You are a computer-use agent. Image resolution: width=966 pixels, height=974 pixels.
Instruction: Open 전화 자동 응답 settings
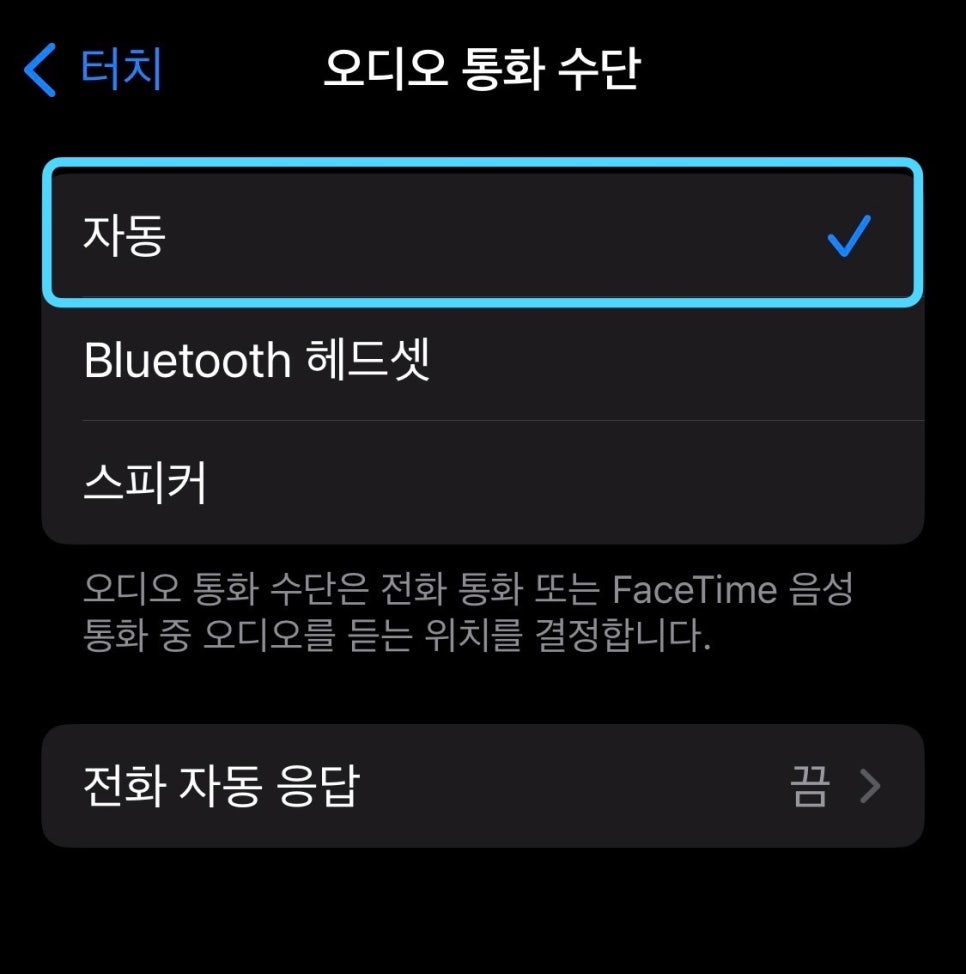[481, 787]
